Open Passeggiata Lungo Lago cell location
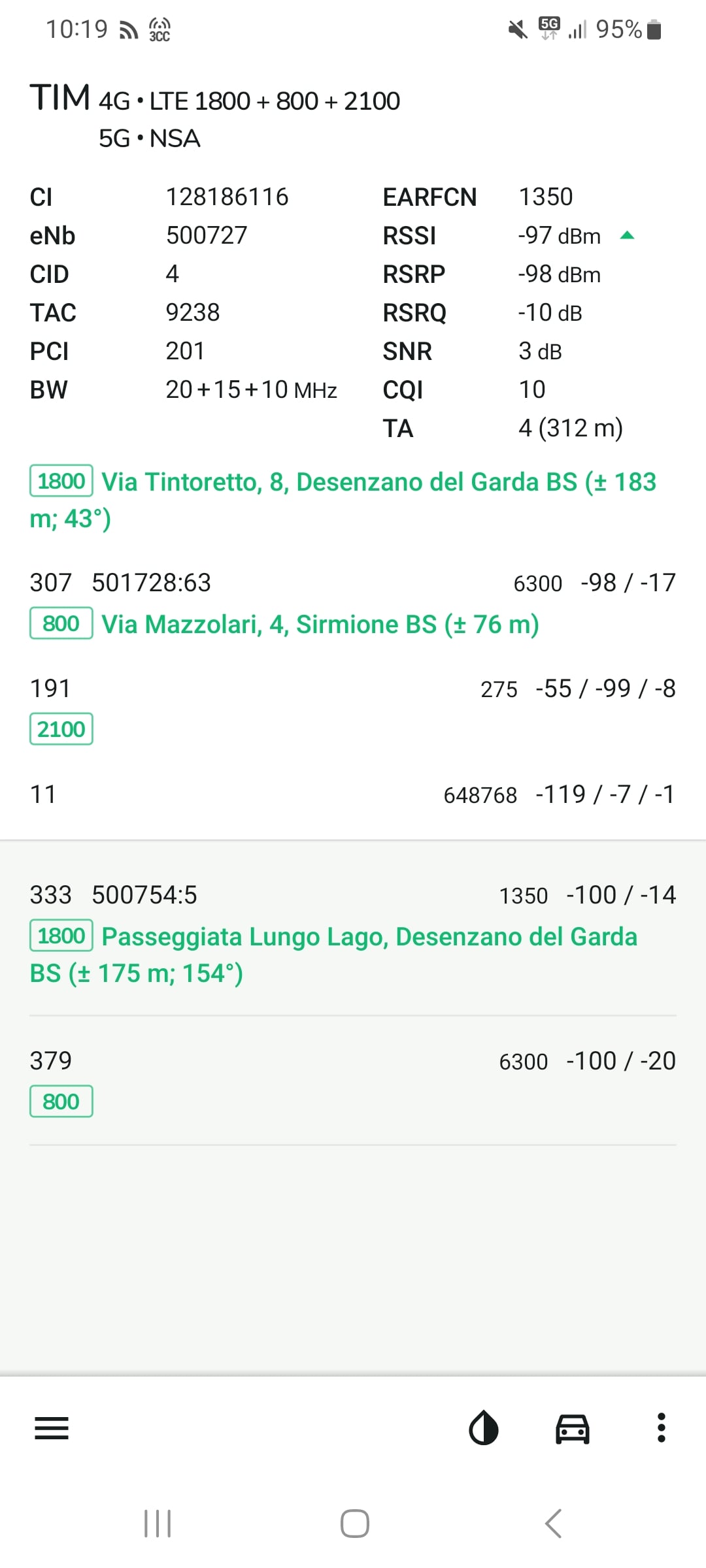This screenshot has width=706, height=1568. (333, 955)
